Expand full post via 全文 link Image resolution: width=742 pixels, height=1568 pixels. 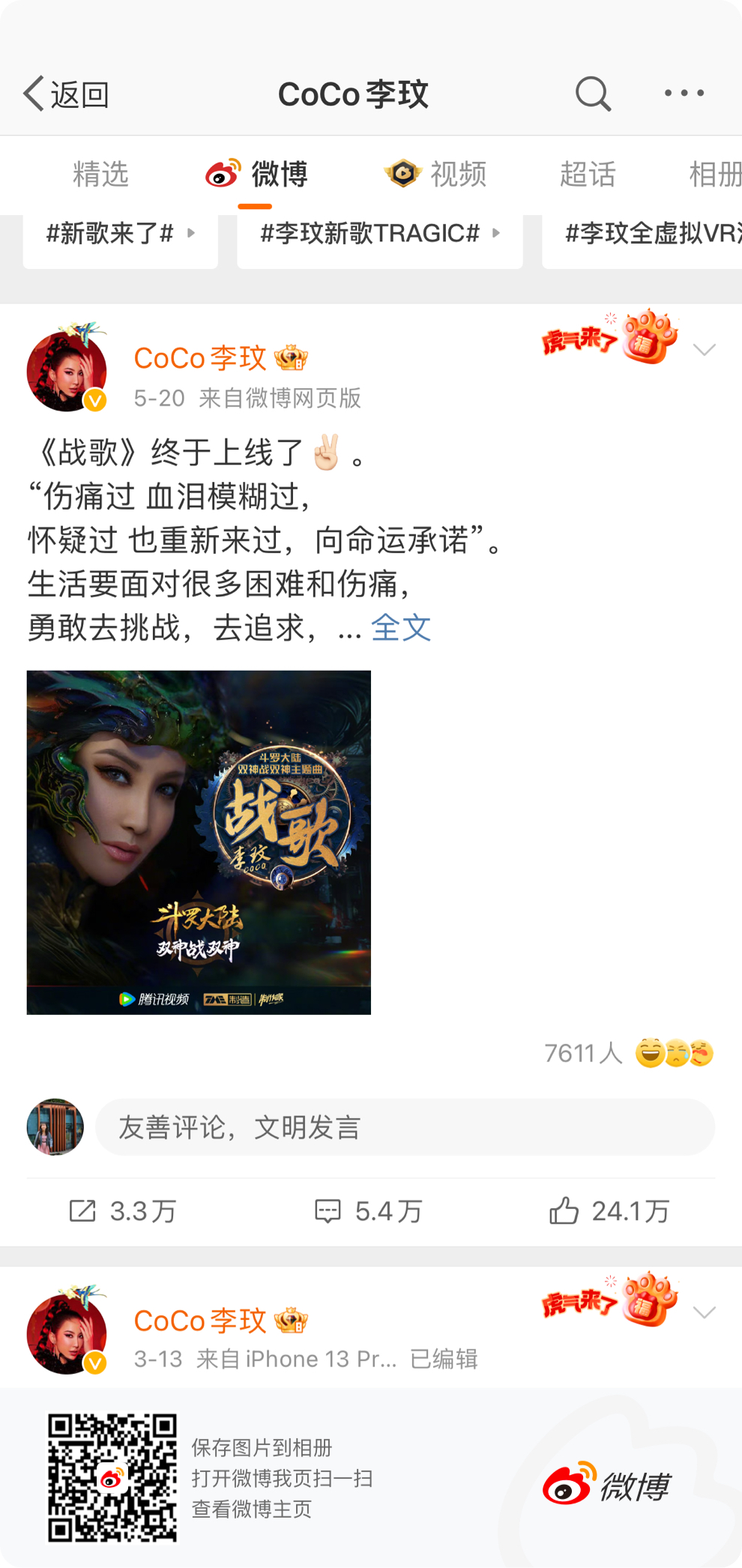click(x=401, y=628)
